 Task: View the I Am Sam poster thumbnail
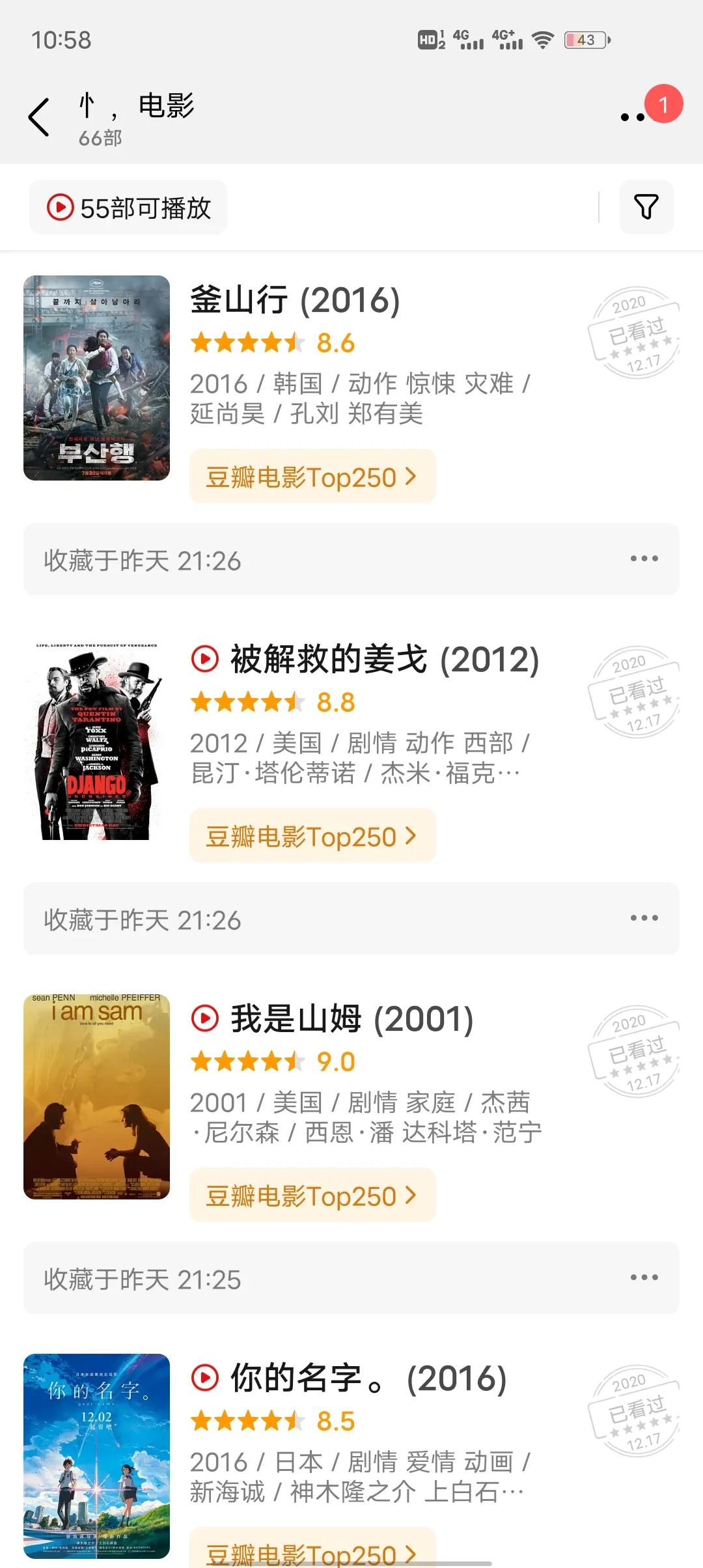(x=96, y=1097)
